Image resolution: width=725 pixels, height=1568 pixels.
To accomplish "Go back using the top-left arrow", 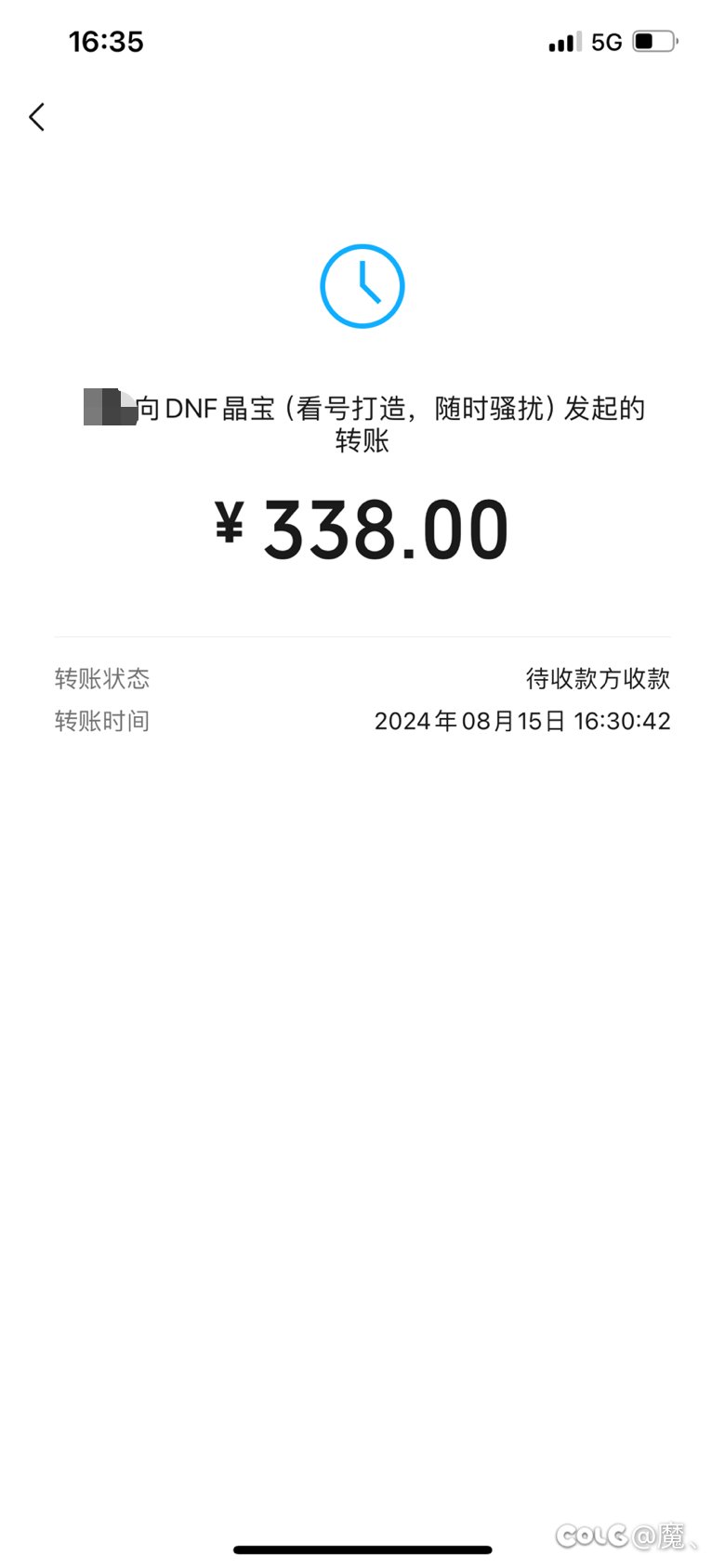I will [36, 117].
